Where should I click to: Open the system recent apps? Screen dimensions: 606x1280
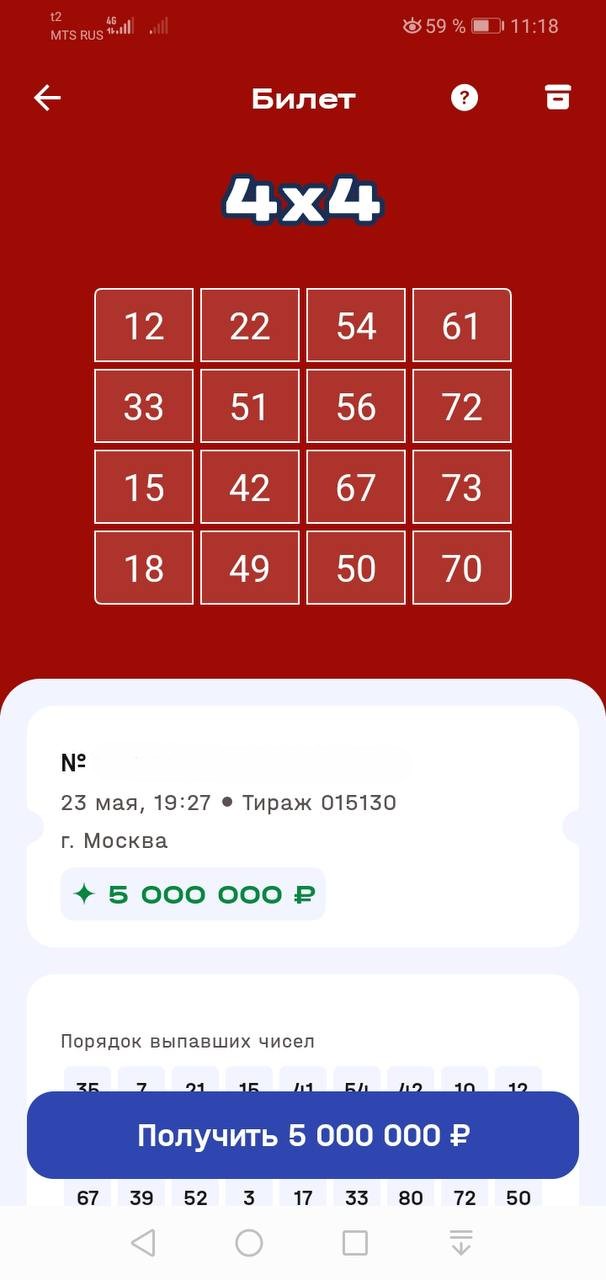(355, 1243)
